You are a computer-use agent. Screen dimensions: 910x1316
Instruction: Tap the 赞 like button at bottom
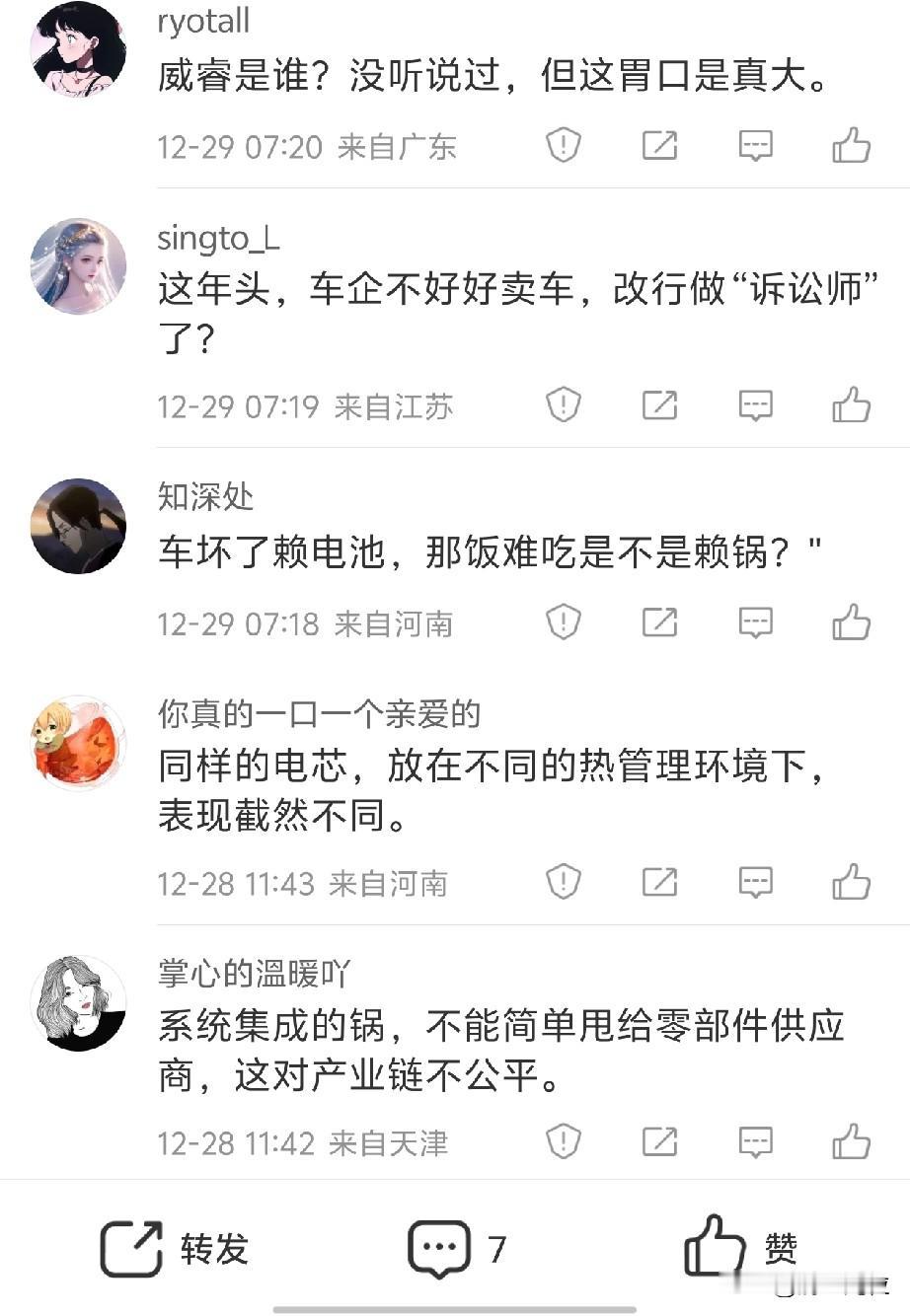(x=745, y=1245)
